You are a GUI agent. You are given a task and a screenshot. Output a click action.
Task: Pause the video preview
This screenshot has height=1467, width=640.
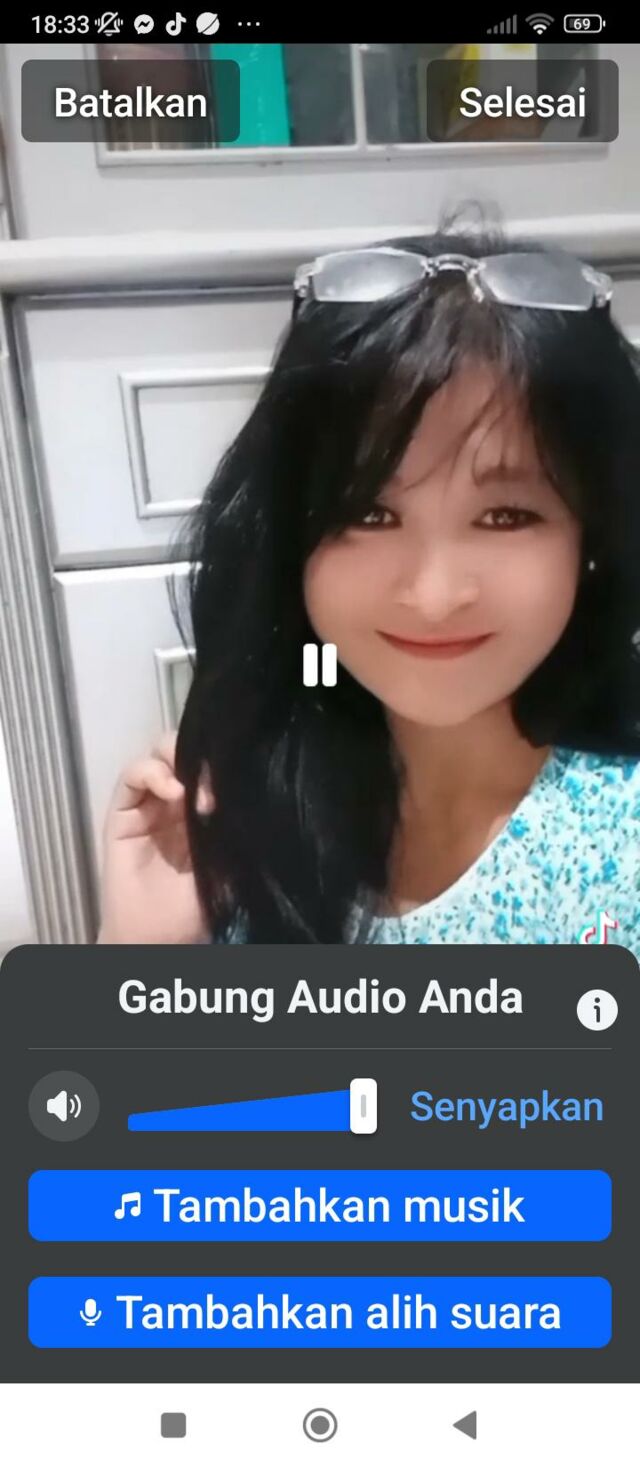[x=320, y=665]
